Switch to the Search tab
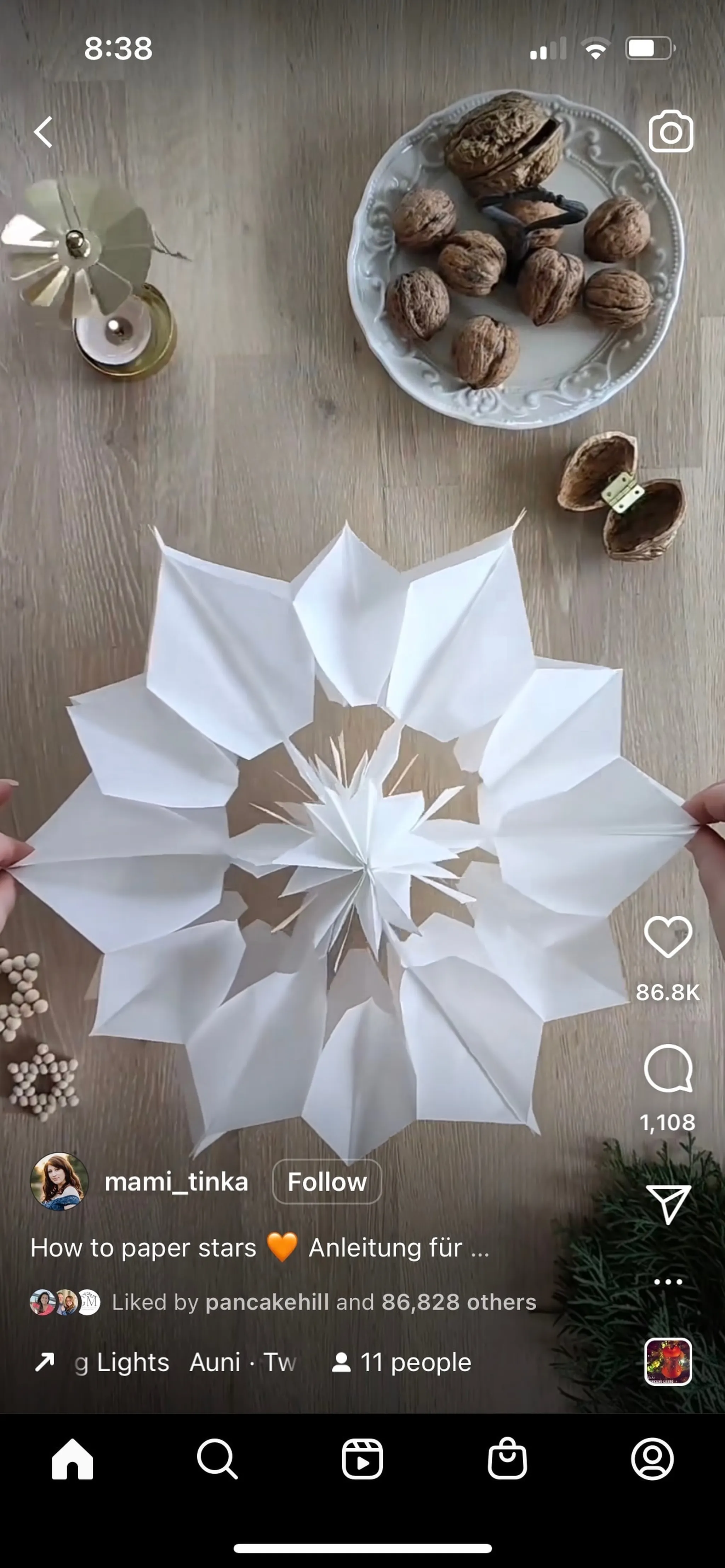 click(x=217, y=1460)
